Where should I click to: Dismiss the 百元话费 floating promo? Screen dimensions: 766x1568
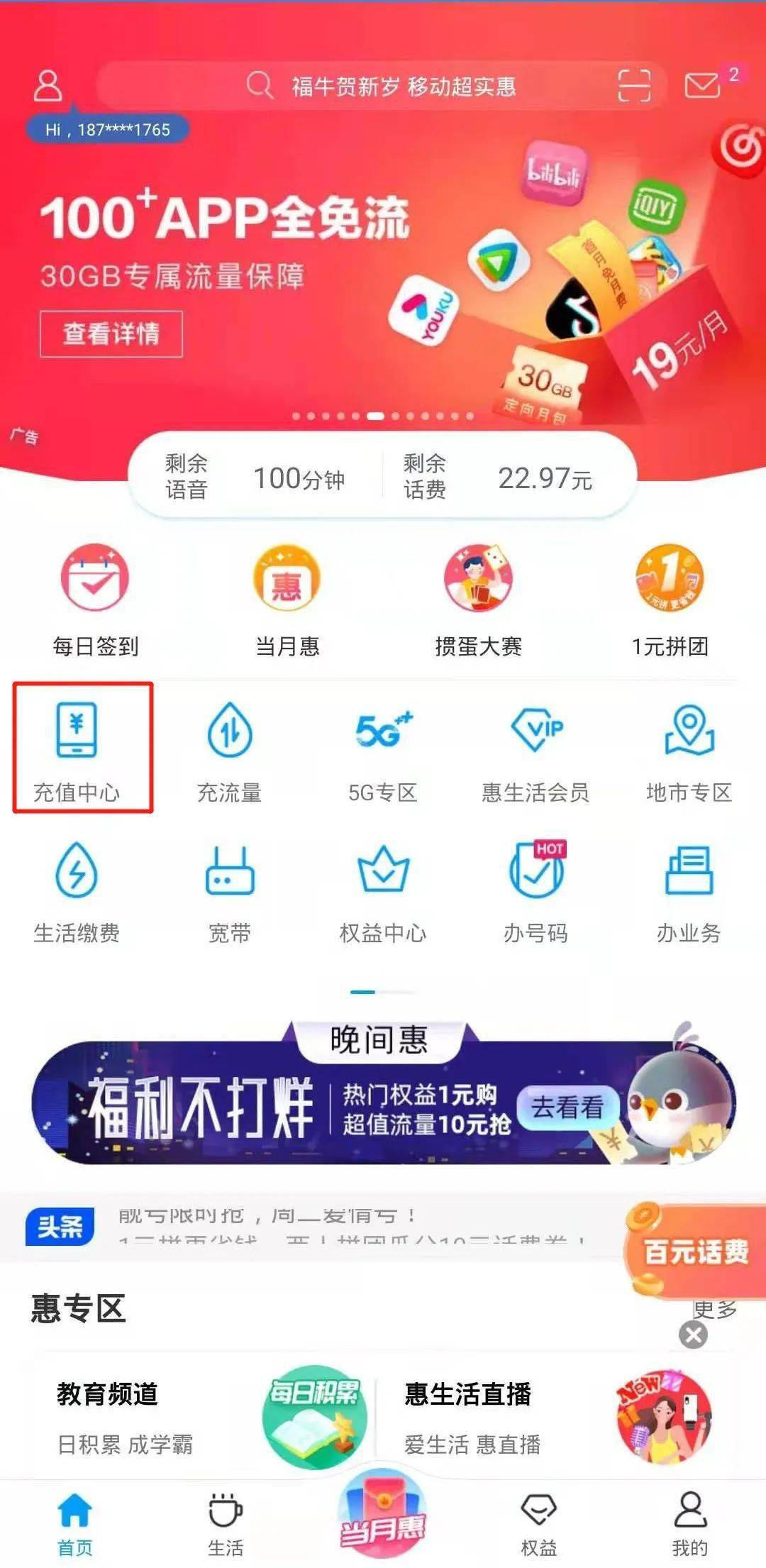(x=693, y=1335)
